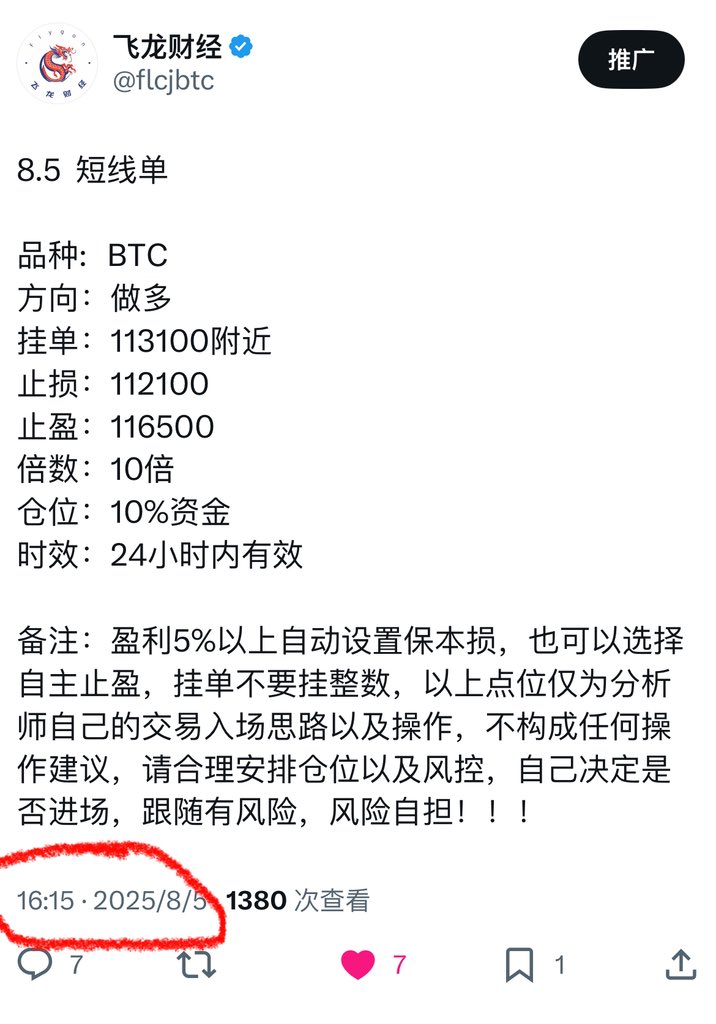Bookmark this post
The image size is (716, 1024).
point(520,964)
